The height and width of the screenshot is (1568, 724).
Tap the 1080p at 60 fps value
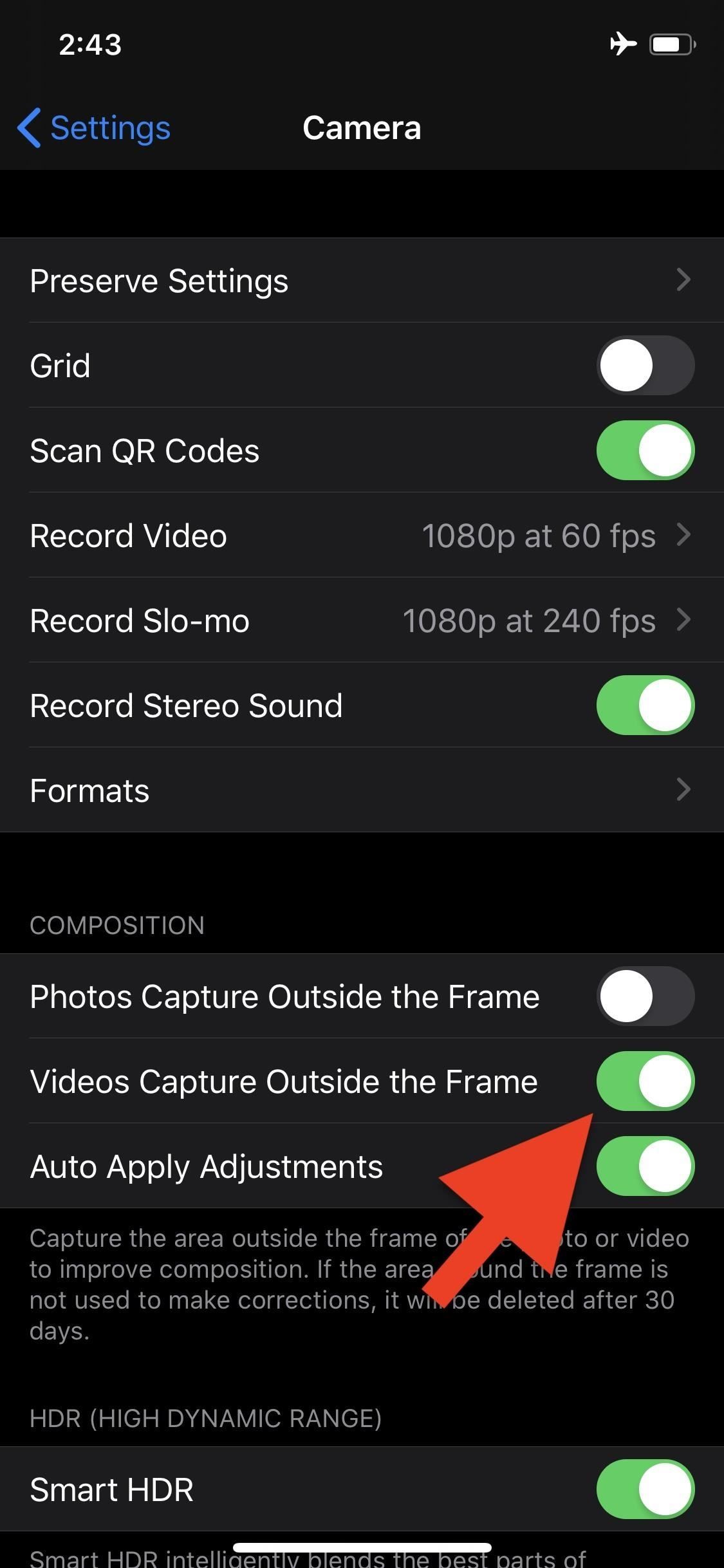[x=539, y=535]
